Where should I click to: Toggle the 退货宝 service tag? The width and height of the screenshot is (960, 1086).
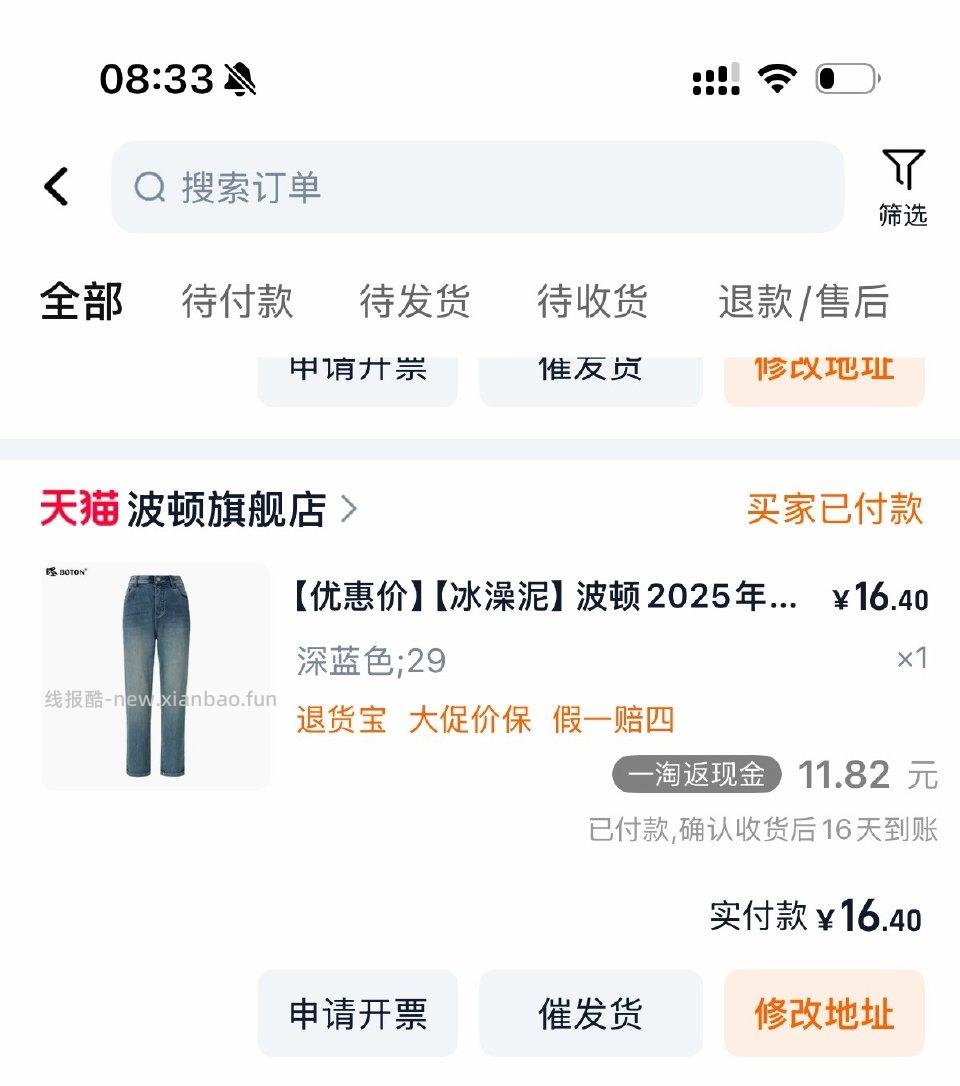(339, 719)
